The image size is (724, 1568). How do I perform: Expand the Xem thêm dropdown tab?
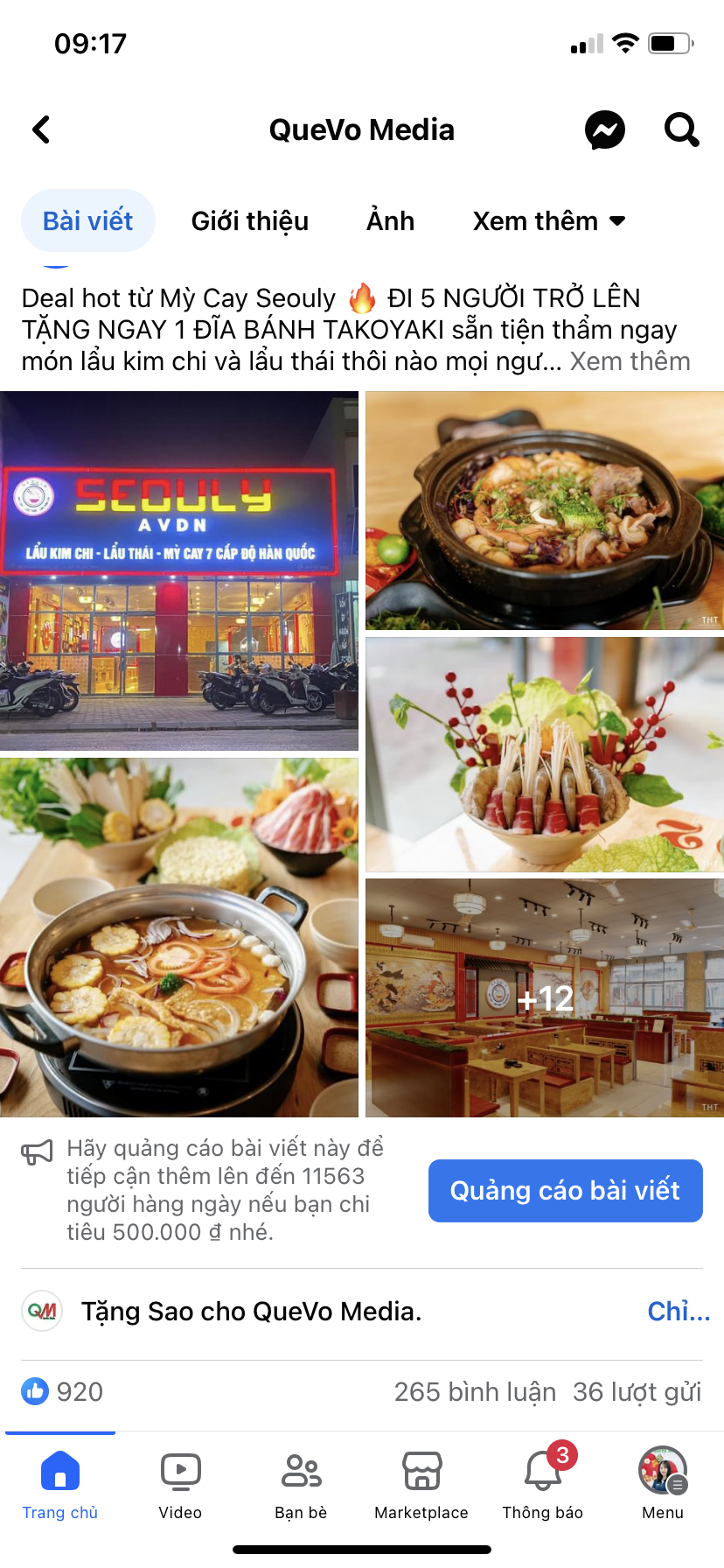pyautogui.click(x=549, y=220)
